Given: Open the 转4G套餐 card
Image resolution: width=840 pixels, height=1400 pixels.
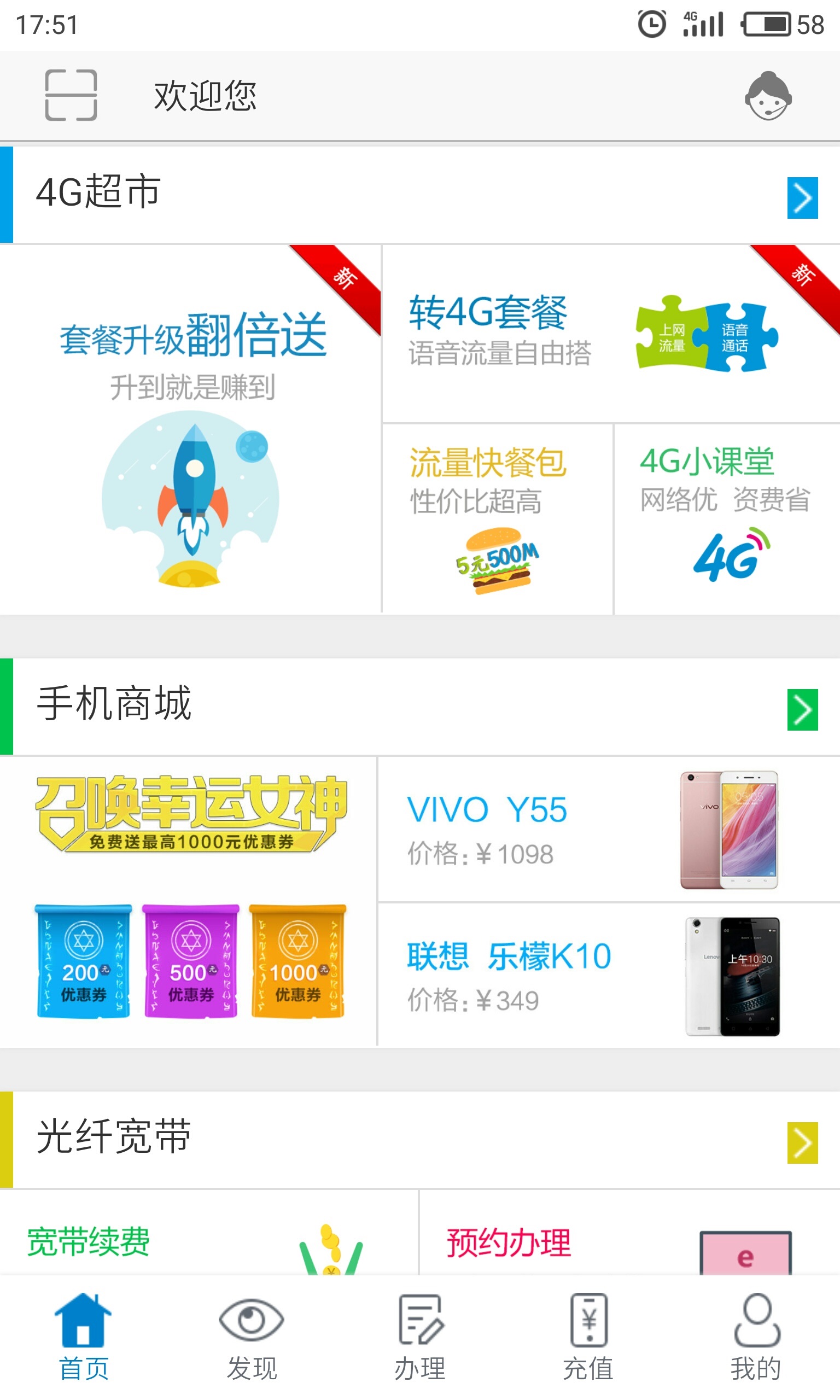Looking at the screenshot, I should [x=610, y=334].
